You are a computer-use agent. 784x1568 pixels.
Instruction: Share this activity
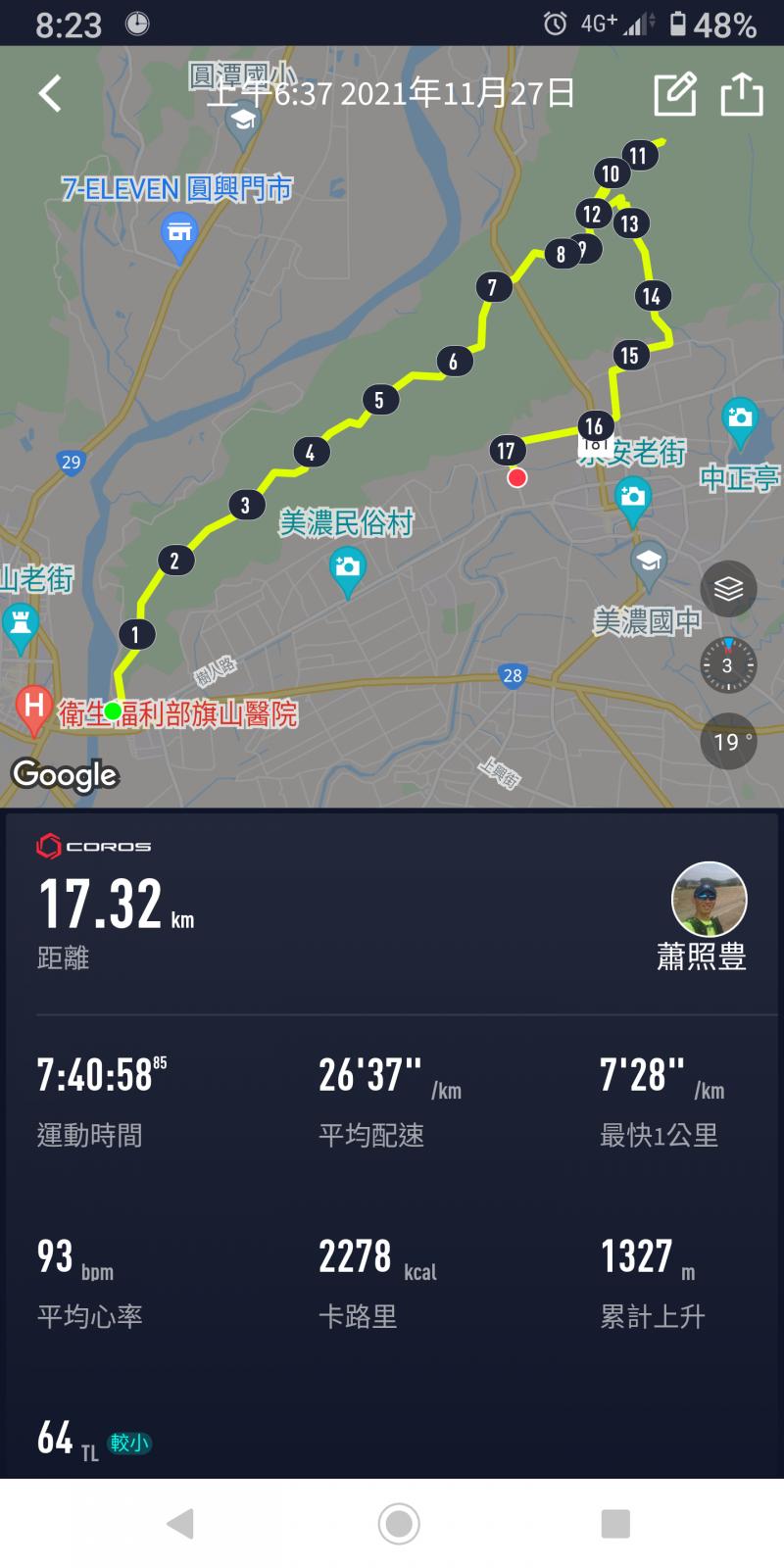coord(742,94)
